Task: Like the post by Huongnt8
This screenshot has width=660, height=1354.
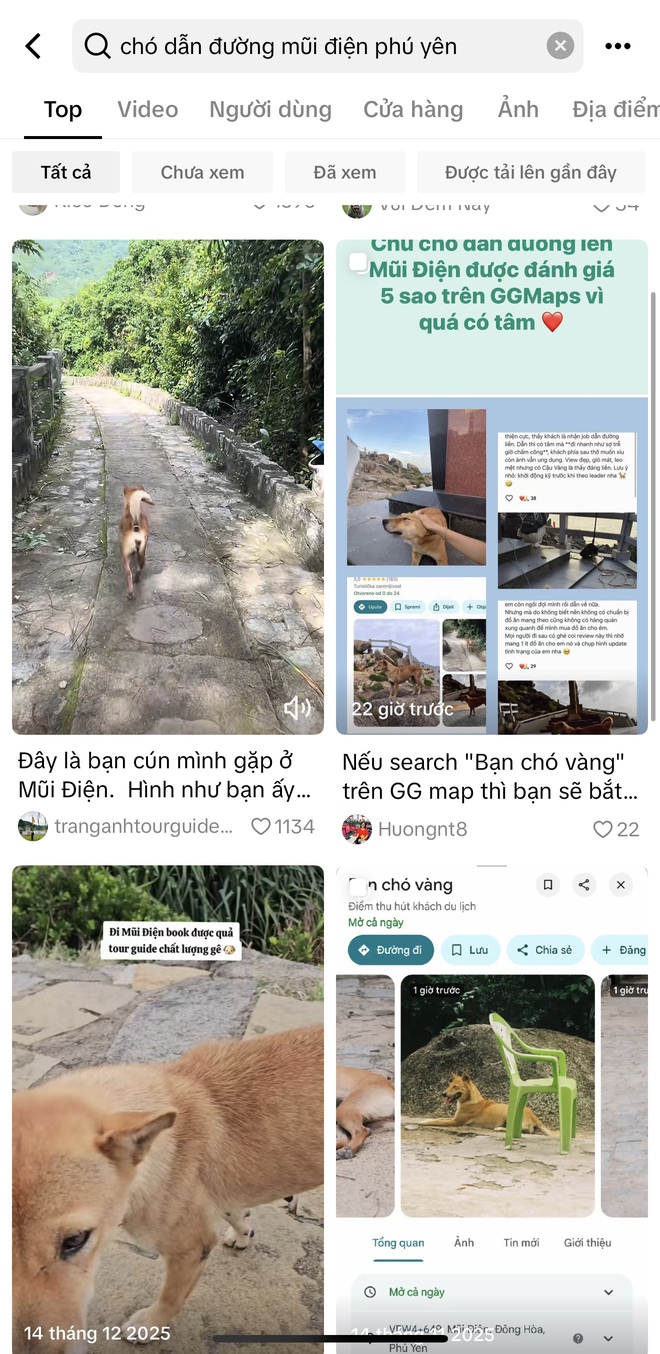Action: click(x=602, y=829)
